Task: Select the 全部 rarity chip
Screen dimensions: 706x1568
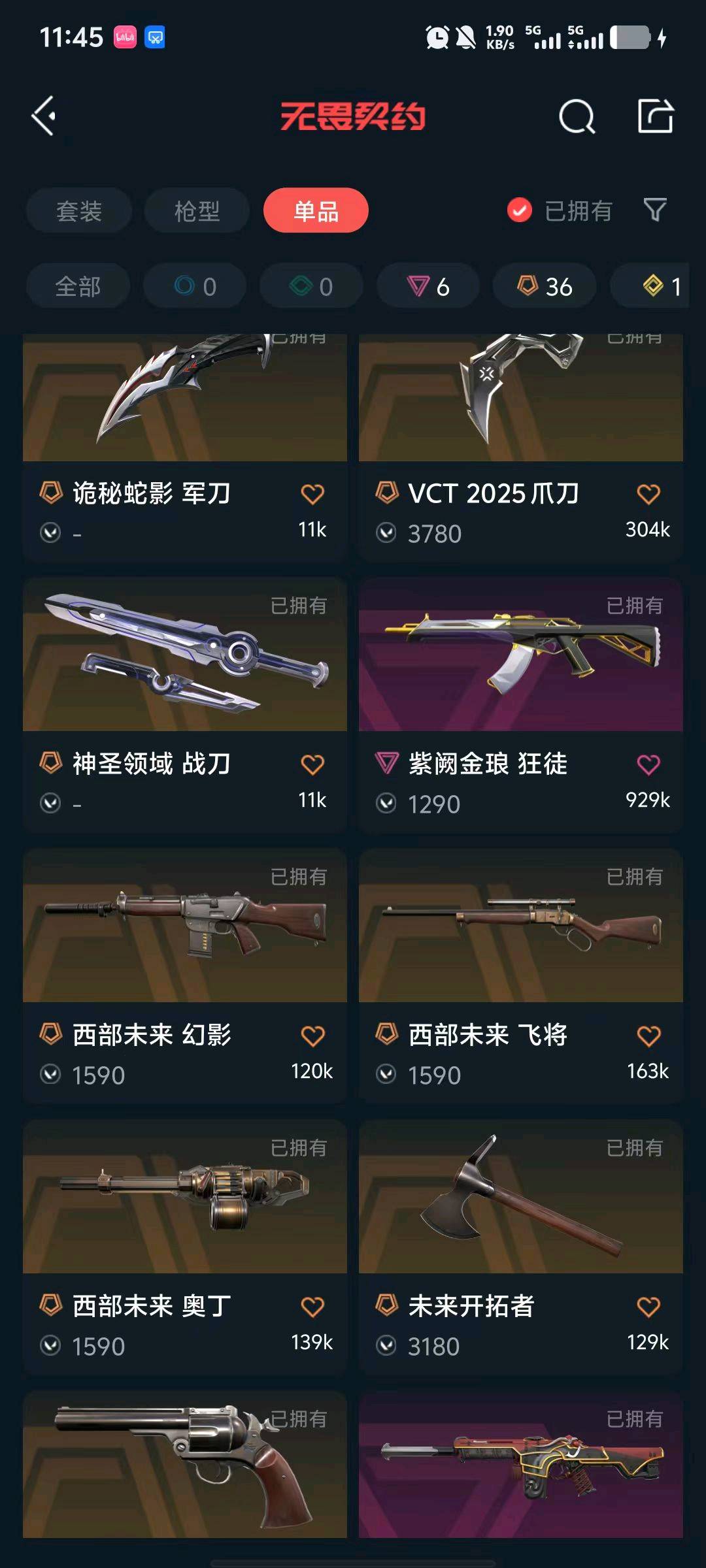Action: coord(78,286)
